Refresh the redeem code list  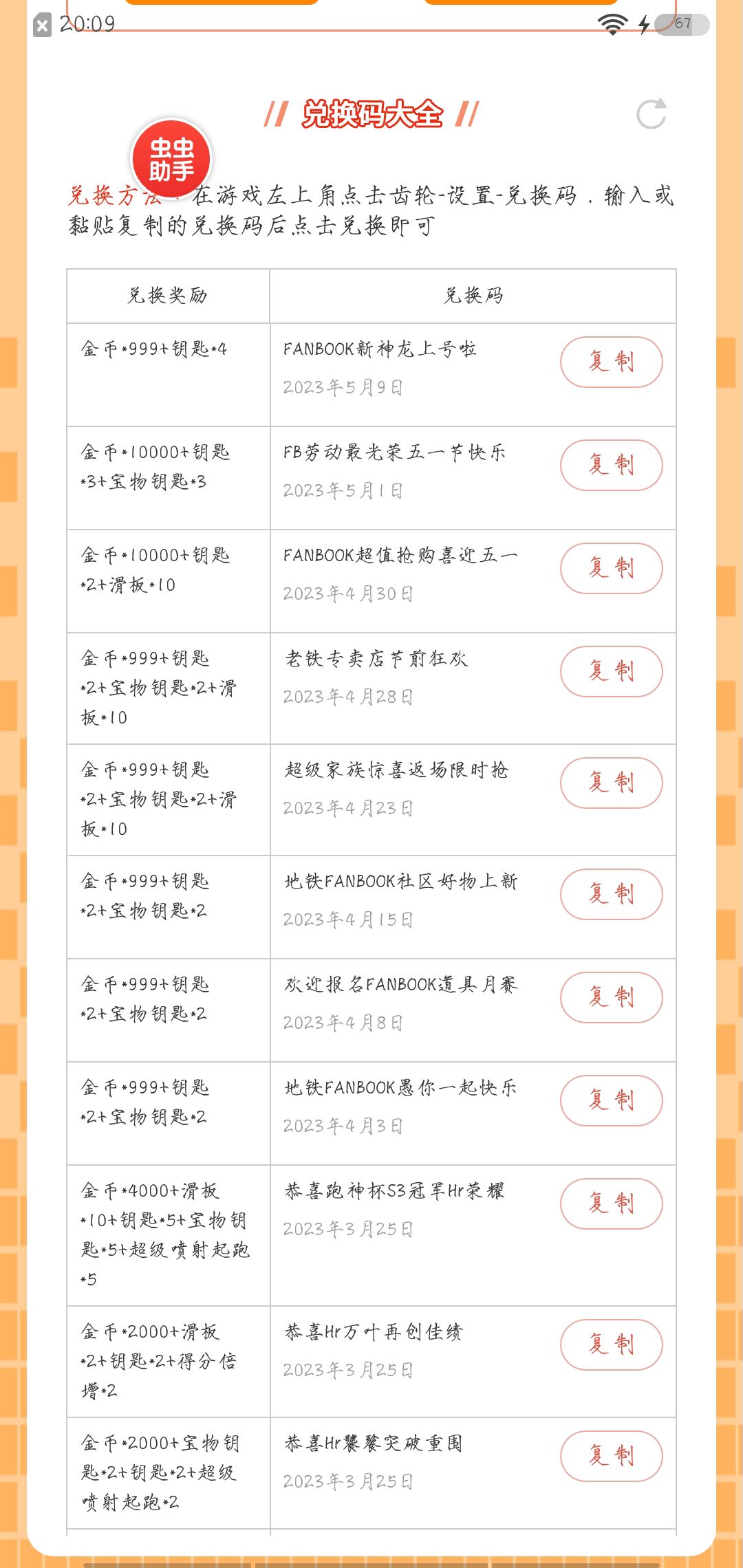point(652,114)
